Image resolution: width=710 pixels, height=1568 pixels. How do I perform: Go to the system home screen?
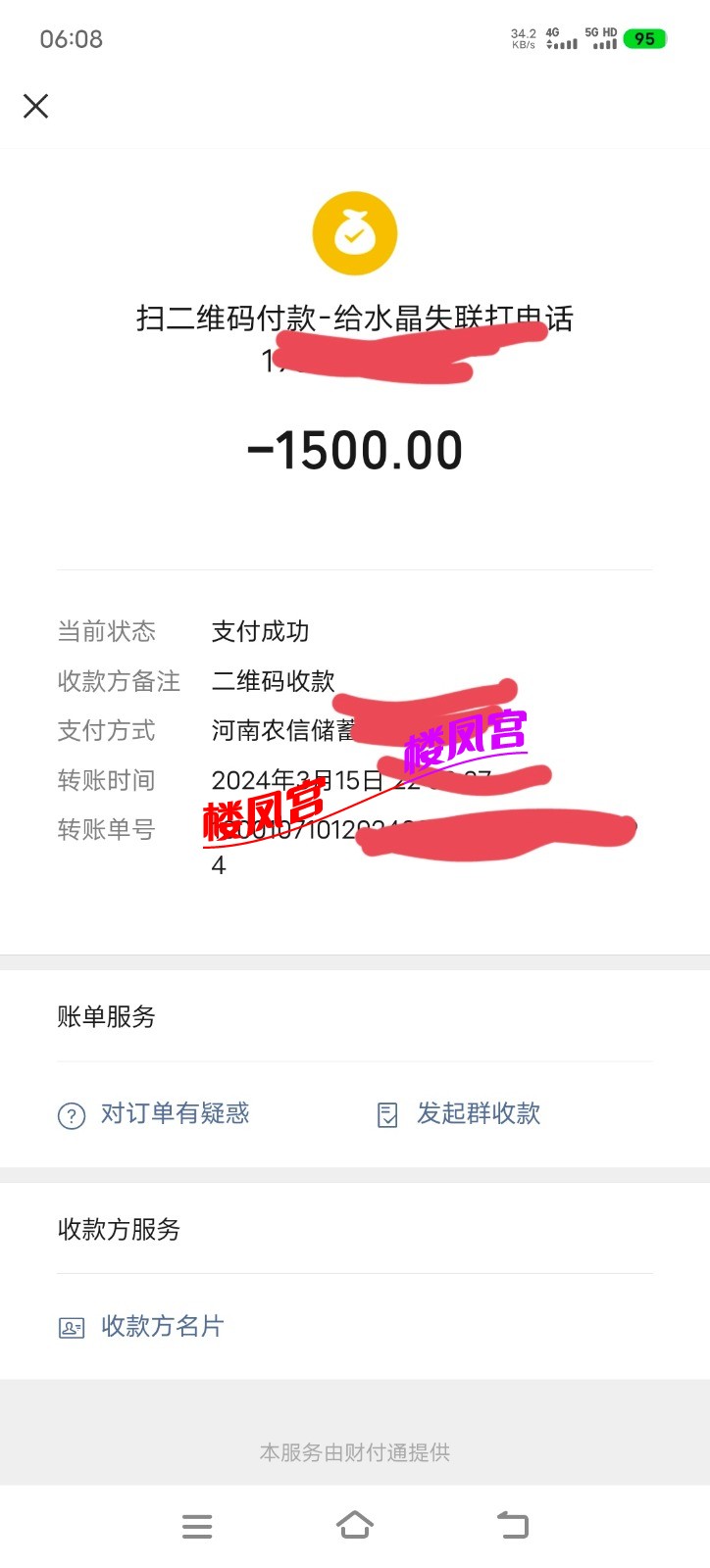pos(354,1525)
